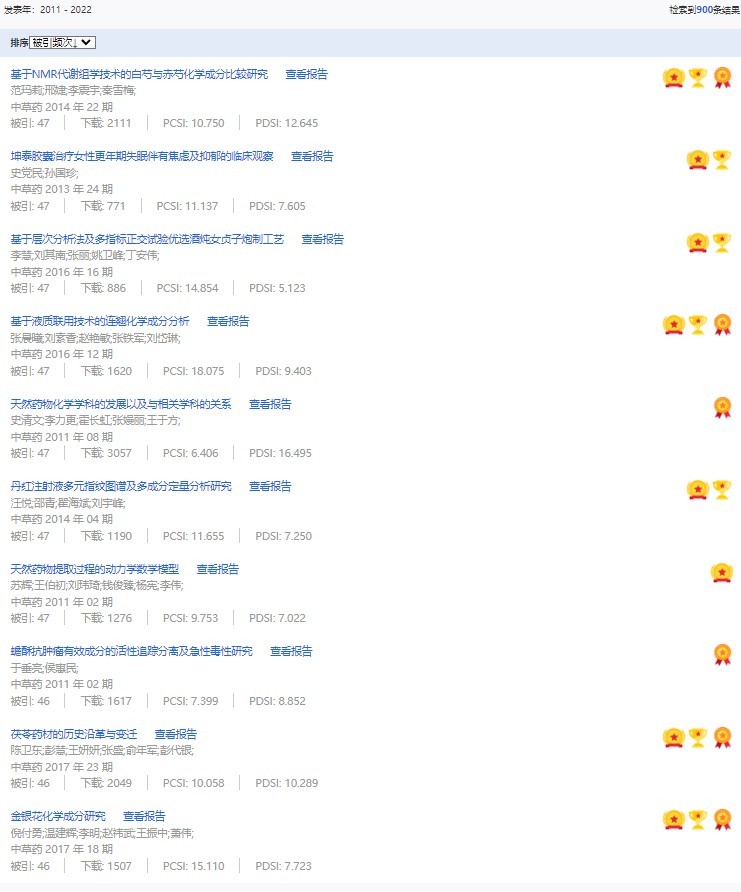Open article 基于液质联用技术的连翘化学成分分析
Screen dimensions: 741x892
[100, 321]
